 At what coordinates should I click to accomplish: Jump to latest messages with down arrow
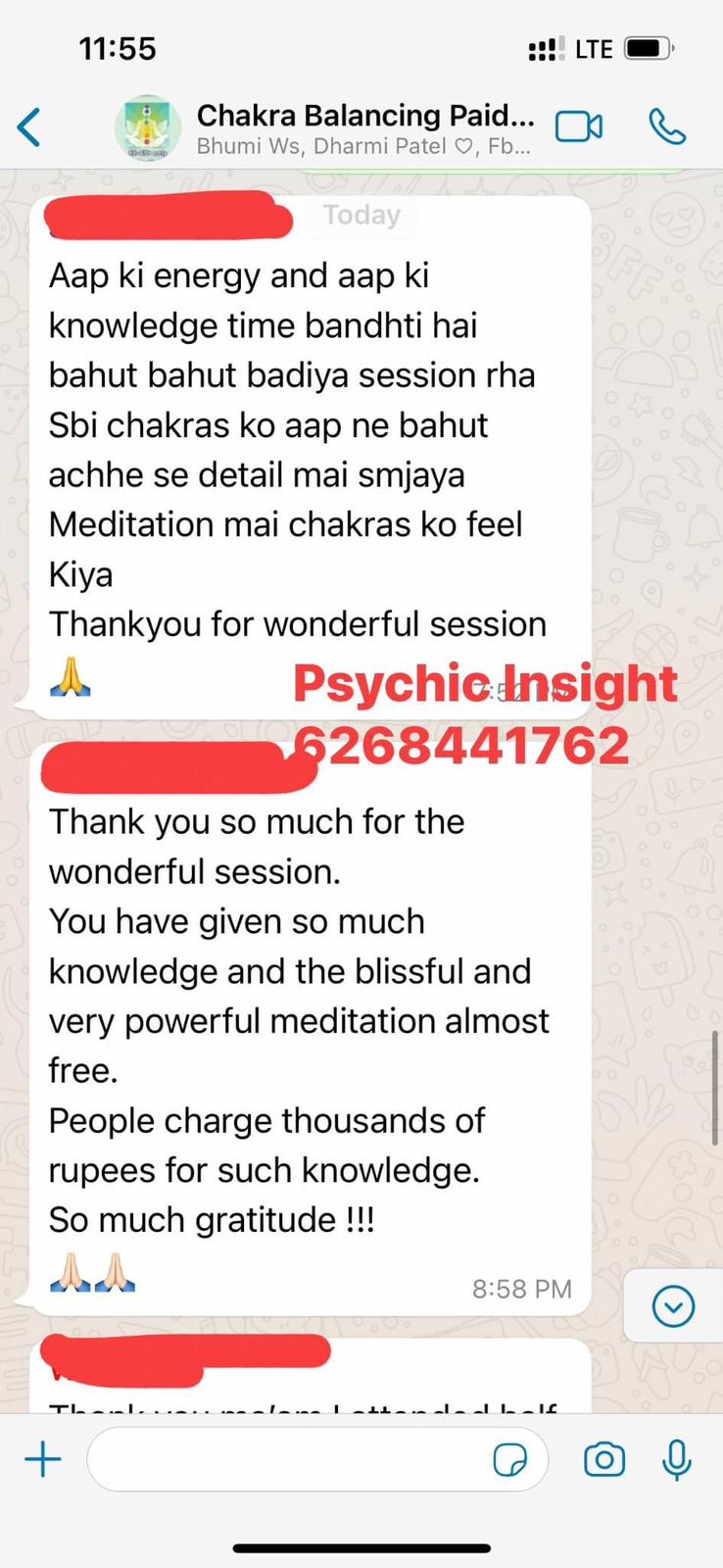coord(673,1306)
